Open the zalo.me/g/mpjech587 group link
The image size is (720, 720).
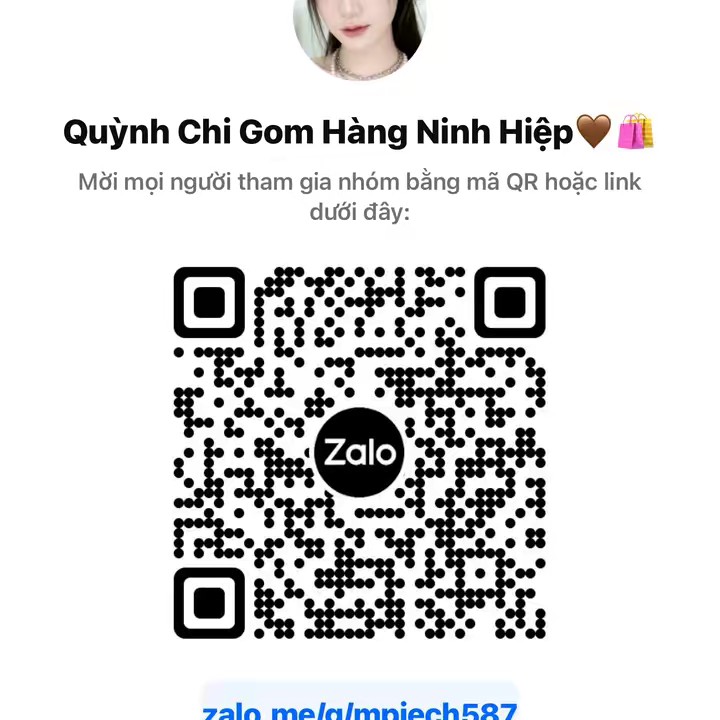(360, 709)
